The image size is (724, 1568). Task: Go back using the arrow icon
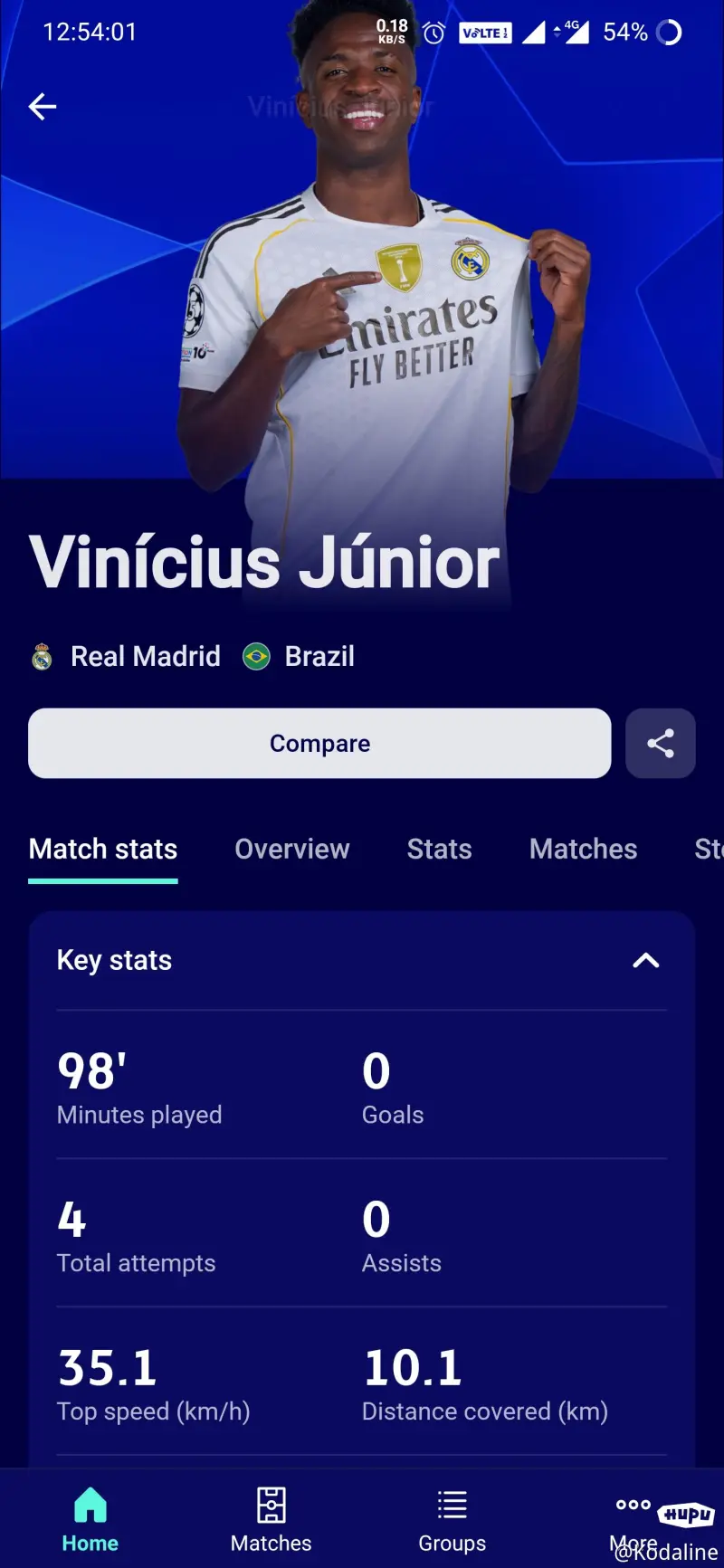[x=43, y=107]
